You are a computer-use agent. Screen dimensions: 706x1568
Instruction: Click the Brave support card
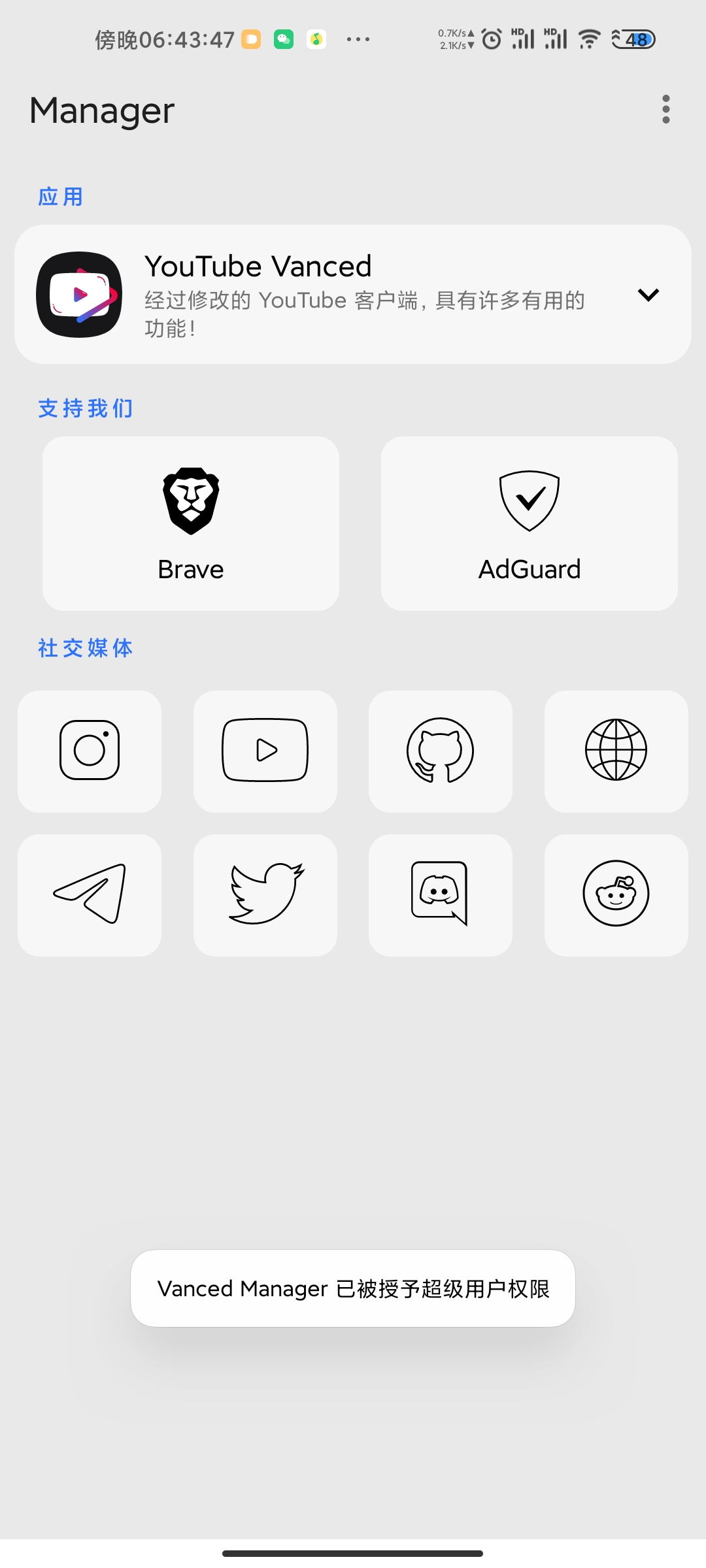[190, 523]
